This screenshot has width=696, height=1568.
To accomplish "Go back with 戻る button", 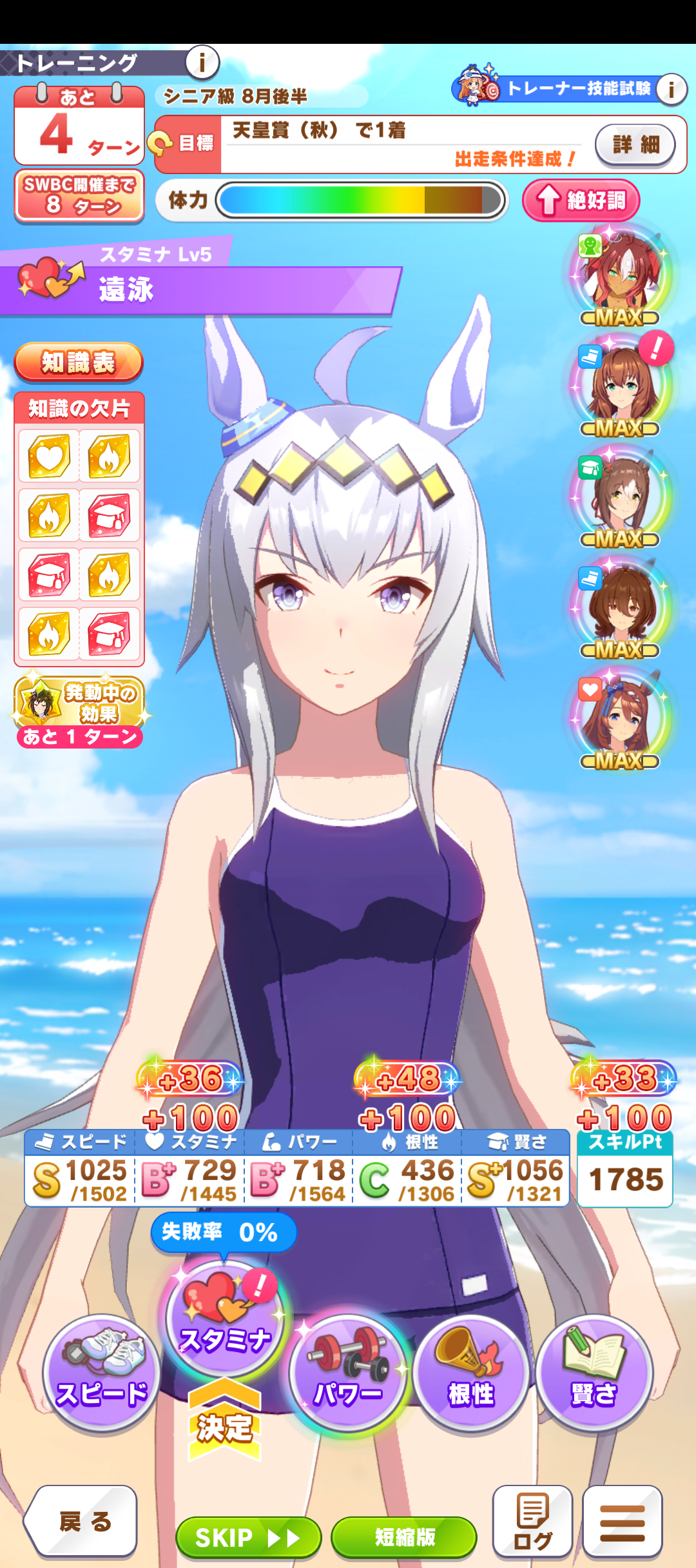I will tap(82, 1522).
